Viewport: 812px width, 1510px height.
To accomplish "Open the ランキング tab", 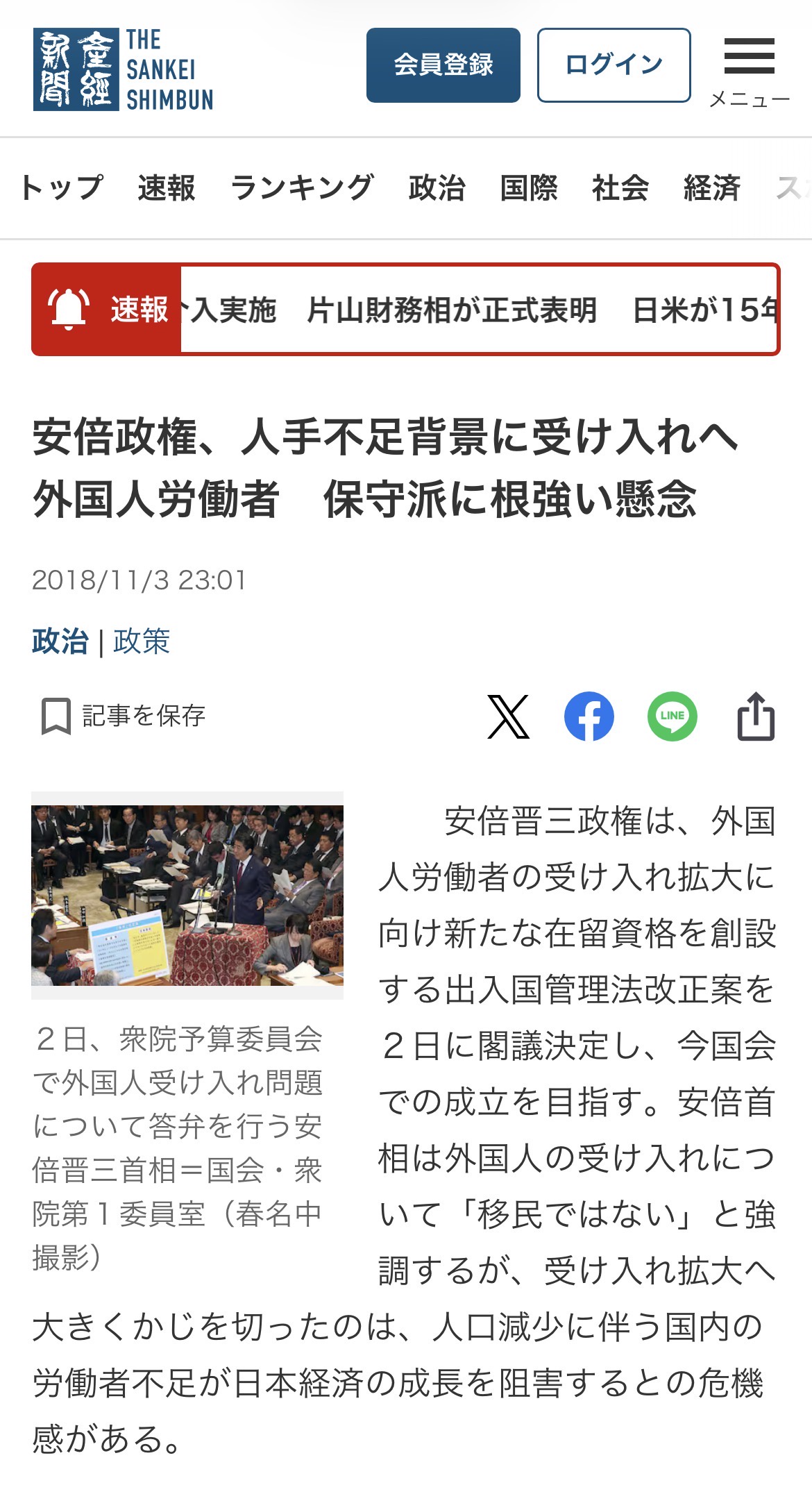I will (x=302, y=188).
